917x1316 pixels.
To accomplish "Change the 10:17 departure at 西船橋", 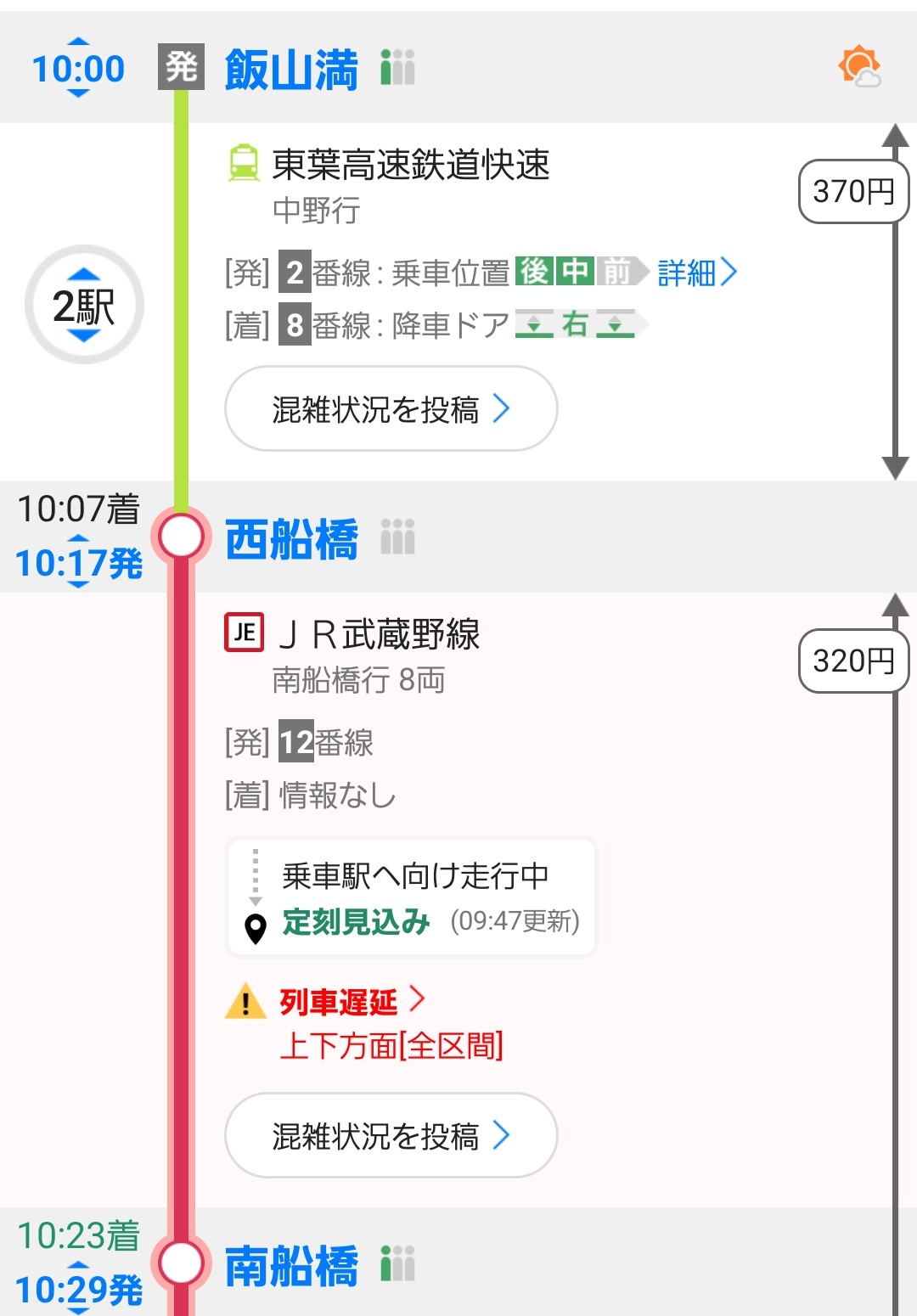I will 78,563.
